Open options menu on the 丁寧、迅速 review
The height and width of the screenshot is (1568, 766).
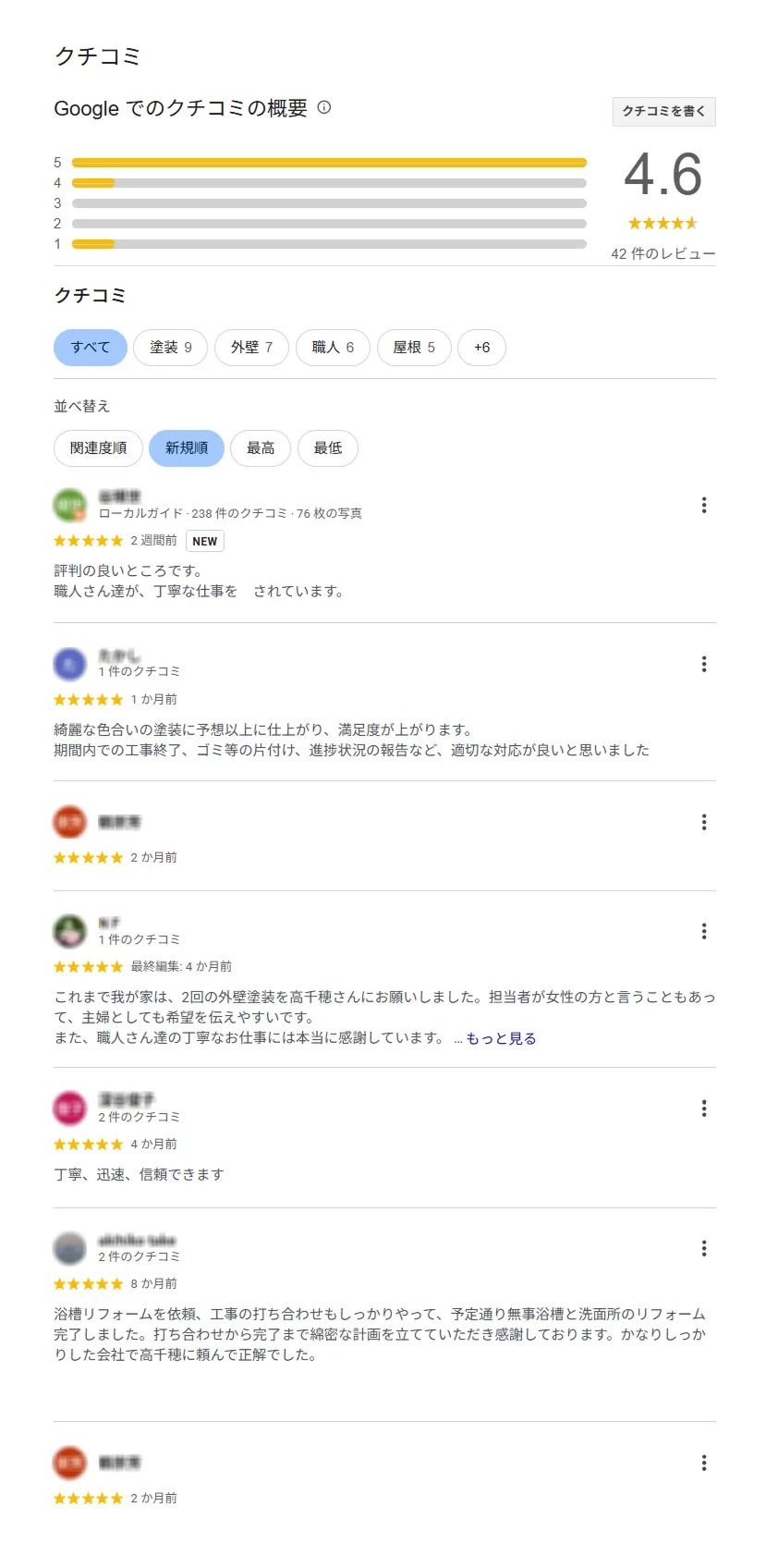click(704, 1109)
